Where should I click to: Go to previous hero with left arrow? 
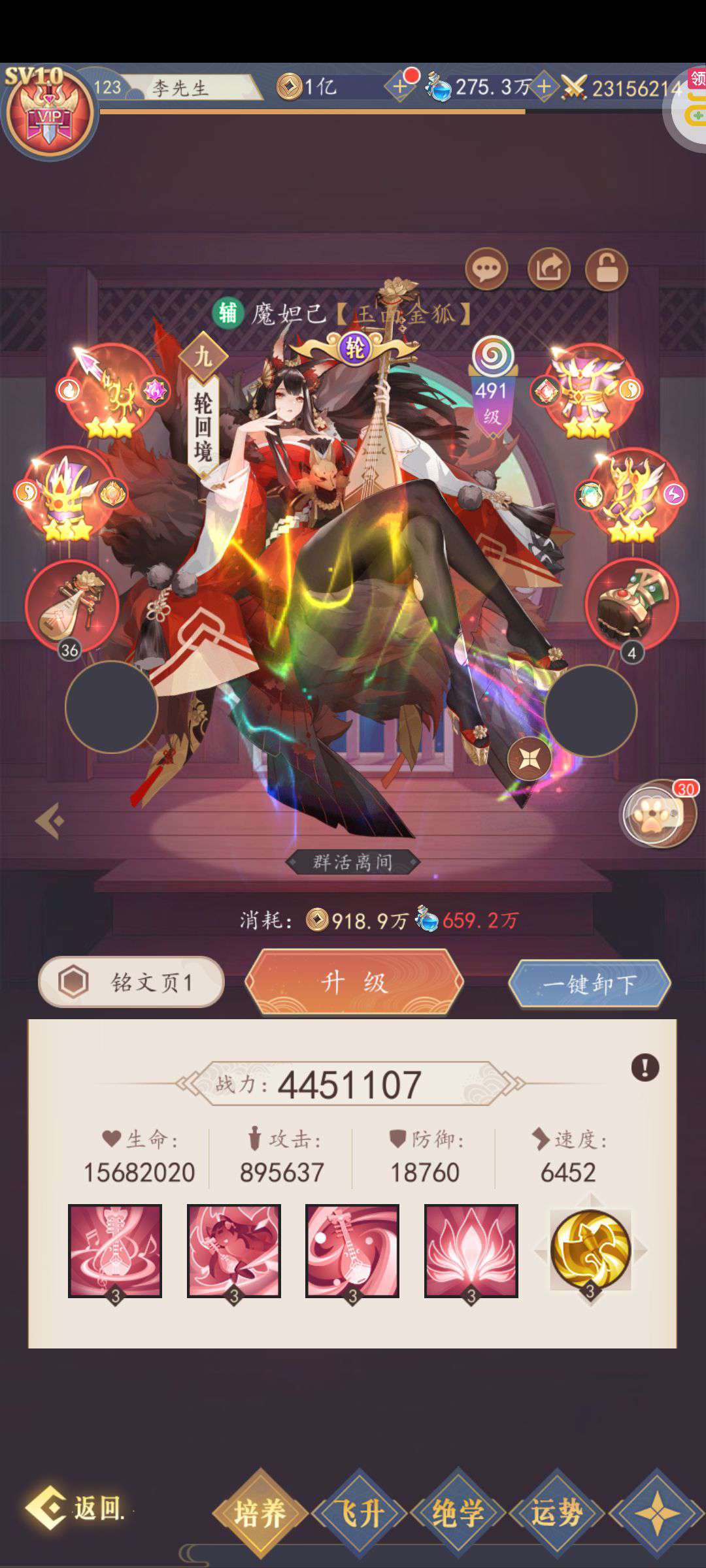pyautogui.click(x=50, y=821)
